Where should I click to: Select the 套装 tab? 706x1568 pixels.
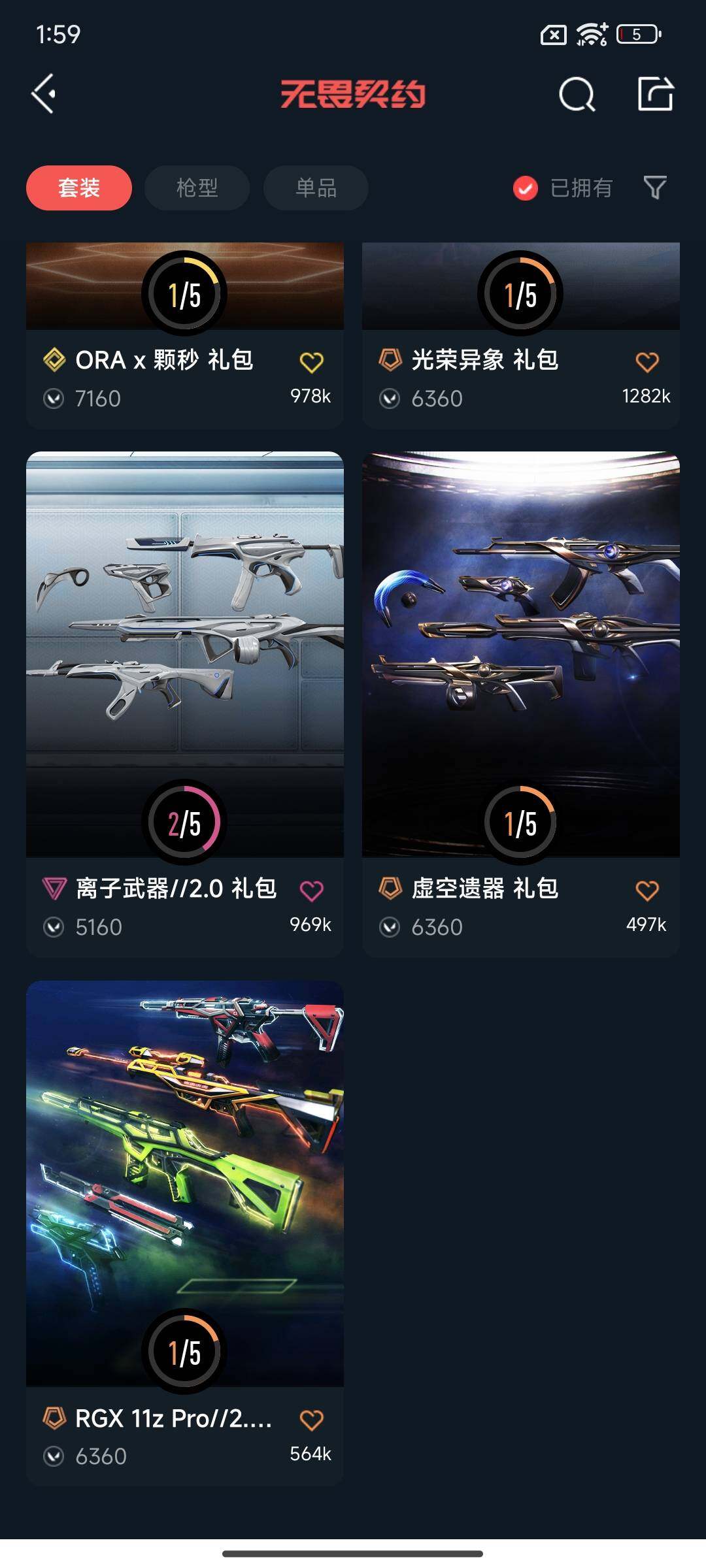[79, 188]
